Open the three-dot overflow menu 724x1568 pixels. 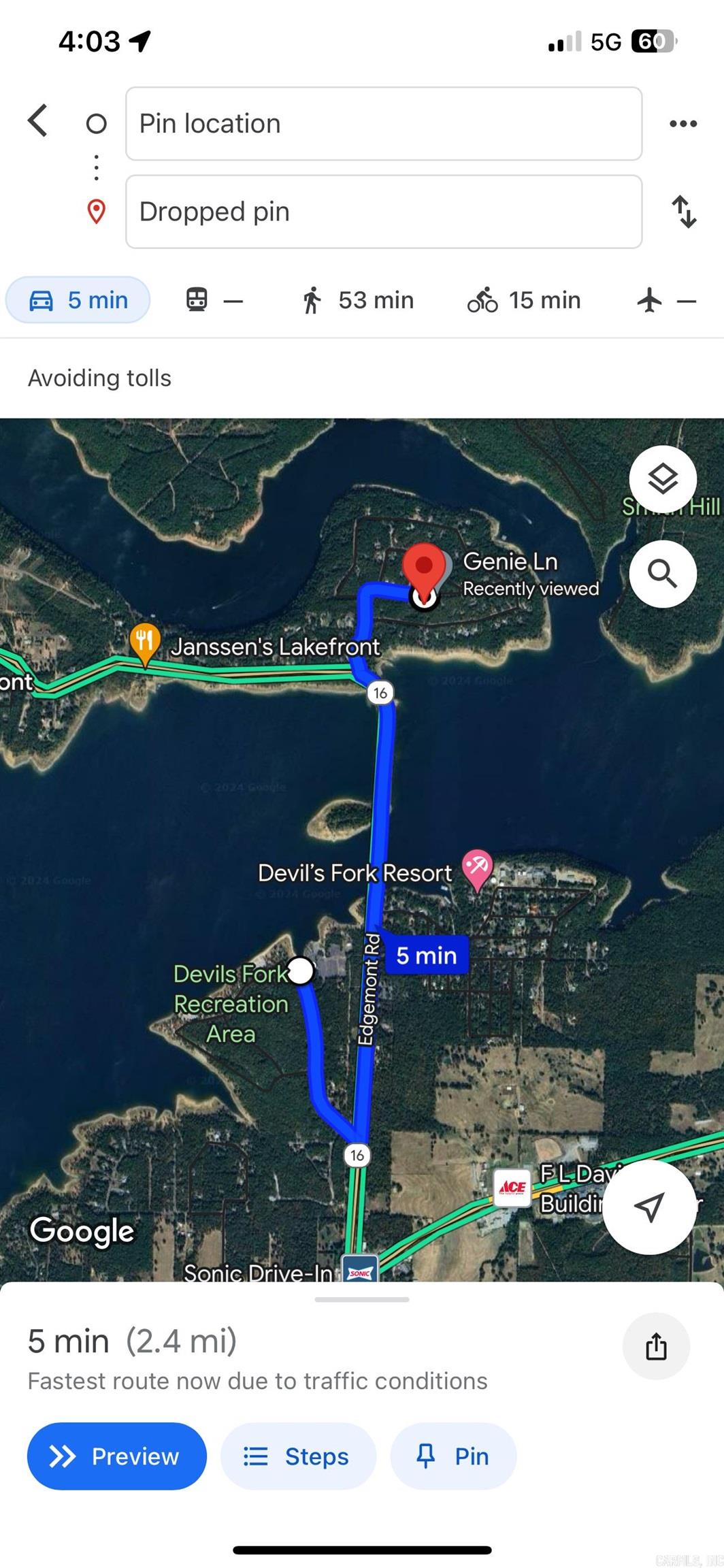(682, 124)
